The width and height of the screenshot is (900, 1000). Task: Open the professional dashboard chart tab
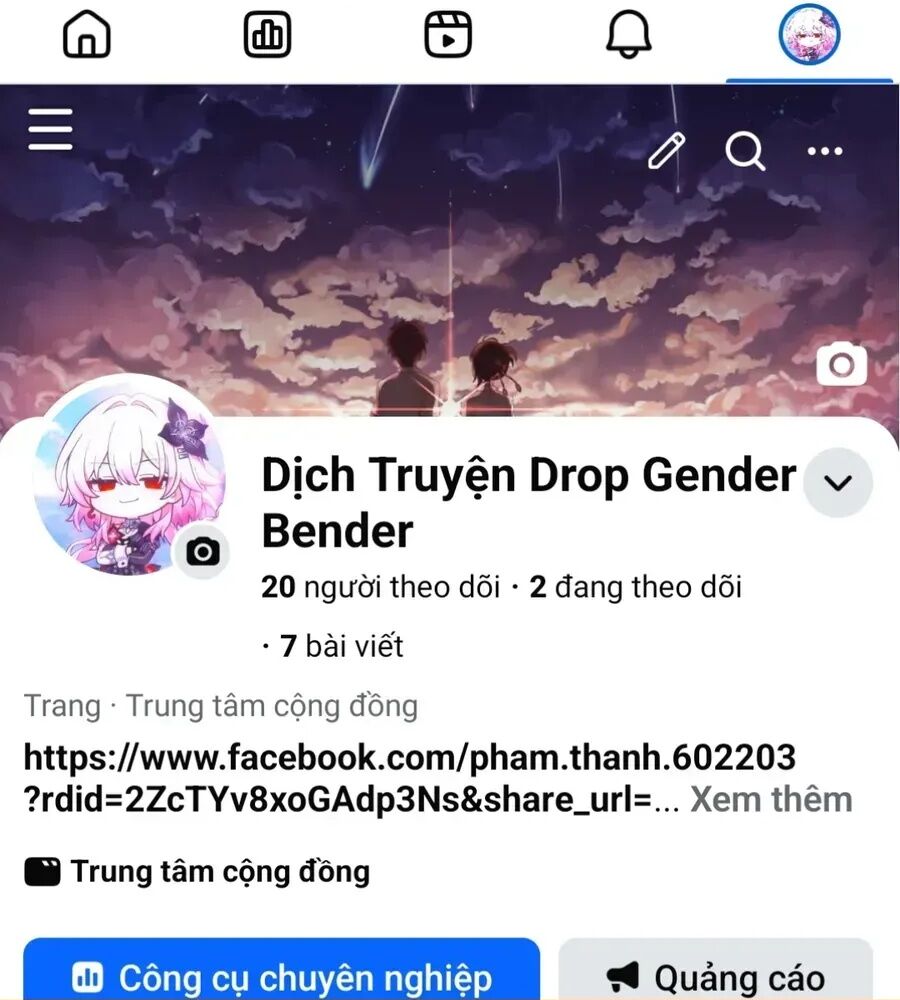click(x=267, y=36)
